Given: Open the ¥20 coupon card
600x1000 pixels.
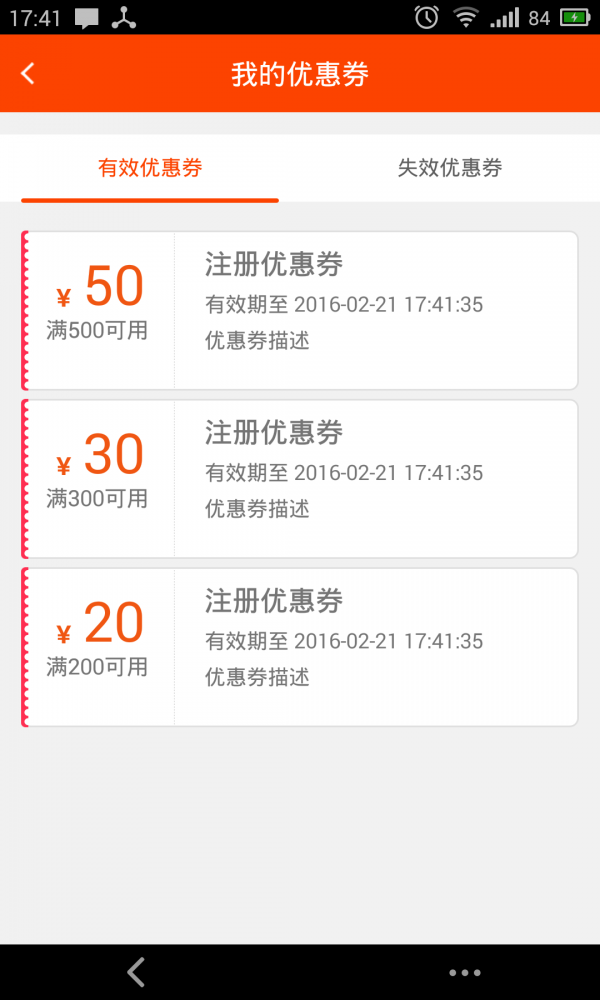Looking at the screenshot, I should point(300,647).
